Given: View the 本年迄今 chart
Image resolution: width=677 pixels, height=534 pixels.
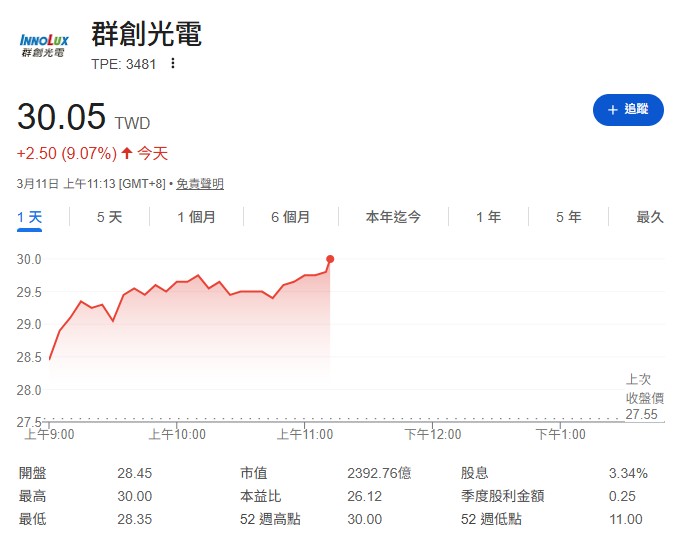Looking at the screenshot, I should pos(393,217).
